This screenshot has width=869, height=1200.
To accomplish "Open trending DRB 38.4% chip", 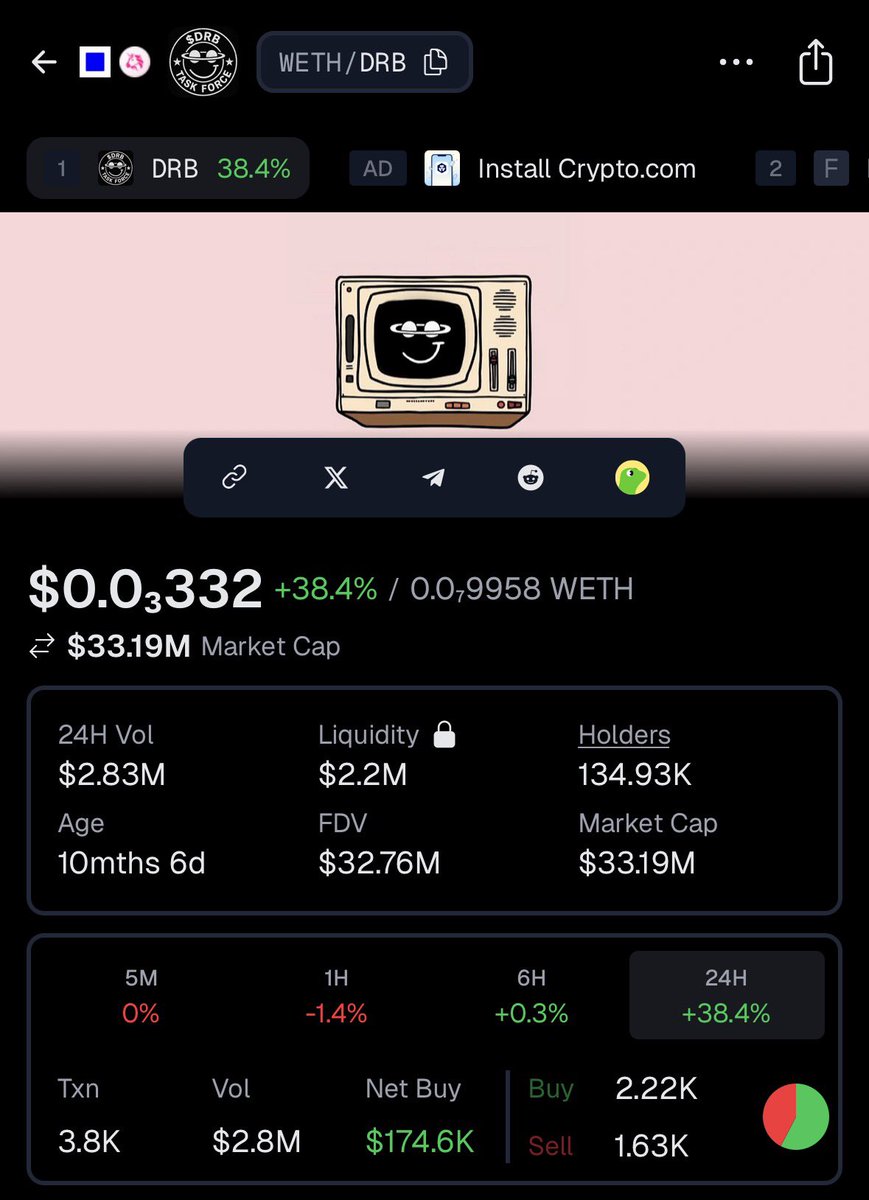I will click(x=168, y=169).
